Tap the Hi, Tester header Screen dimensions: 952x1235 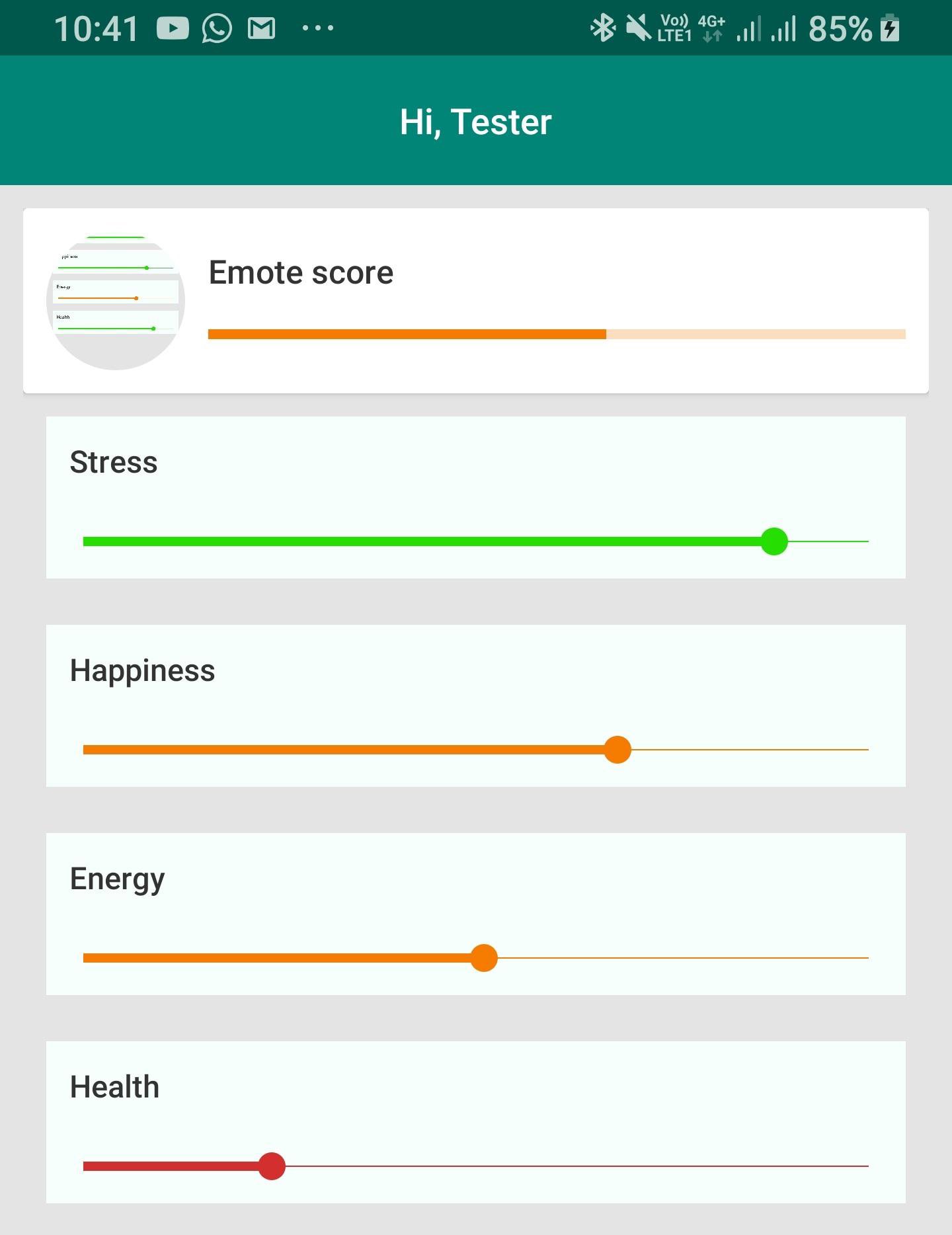475,121
